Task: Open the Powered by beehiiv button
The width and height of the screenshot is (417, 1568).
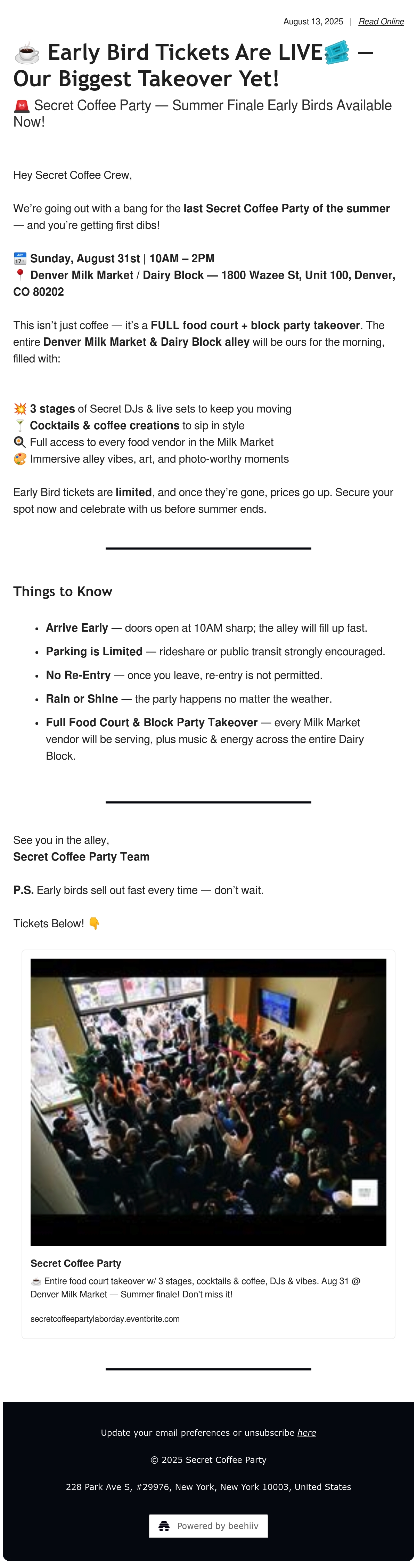Action: tap(208, 1526)
